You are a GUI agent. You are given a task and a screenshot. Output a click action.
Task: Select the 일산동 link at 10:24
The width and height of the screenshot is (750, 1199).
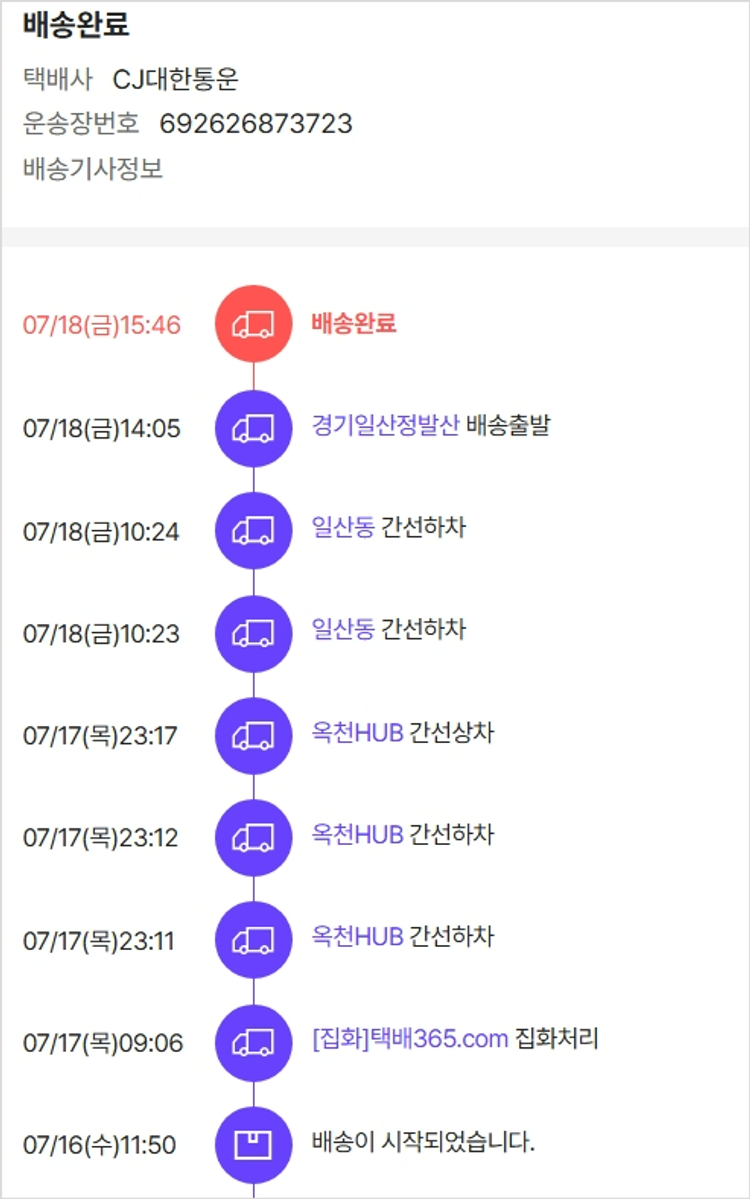[343, 528]
